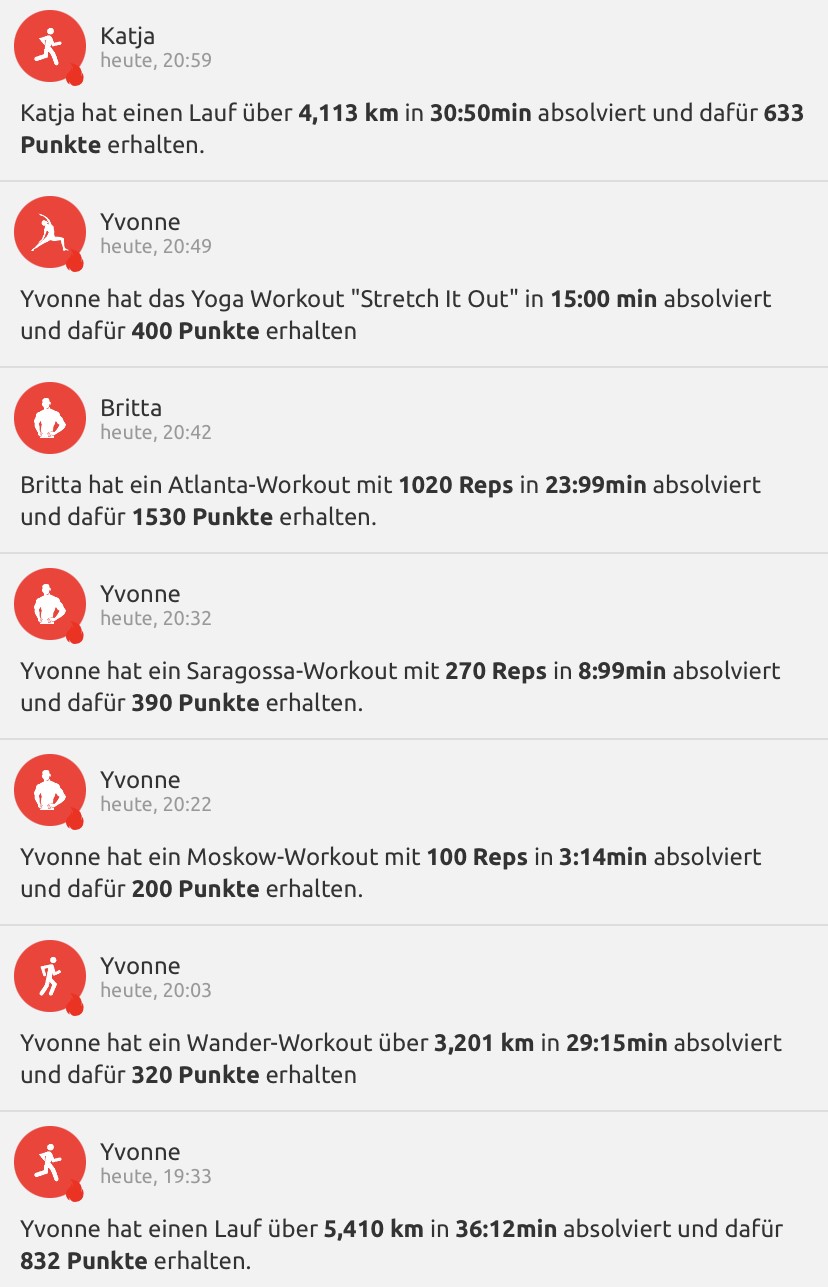View Yvonne's 5,410 km run entry
Screen dimensions: 828x1287
click(412, 1244)
